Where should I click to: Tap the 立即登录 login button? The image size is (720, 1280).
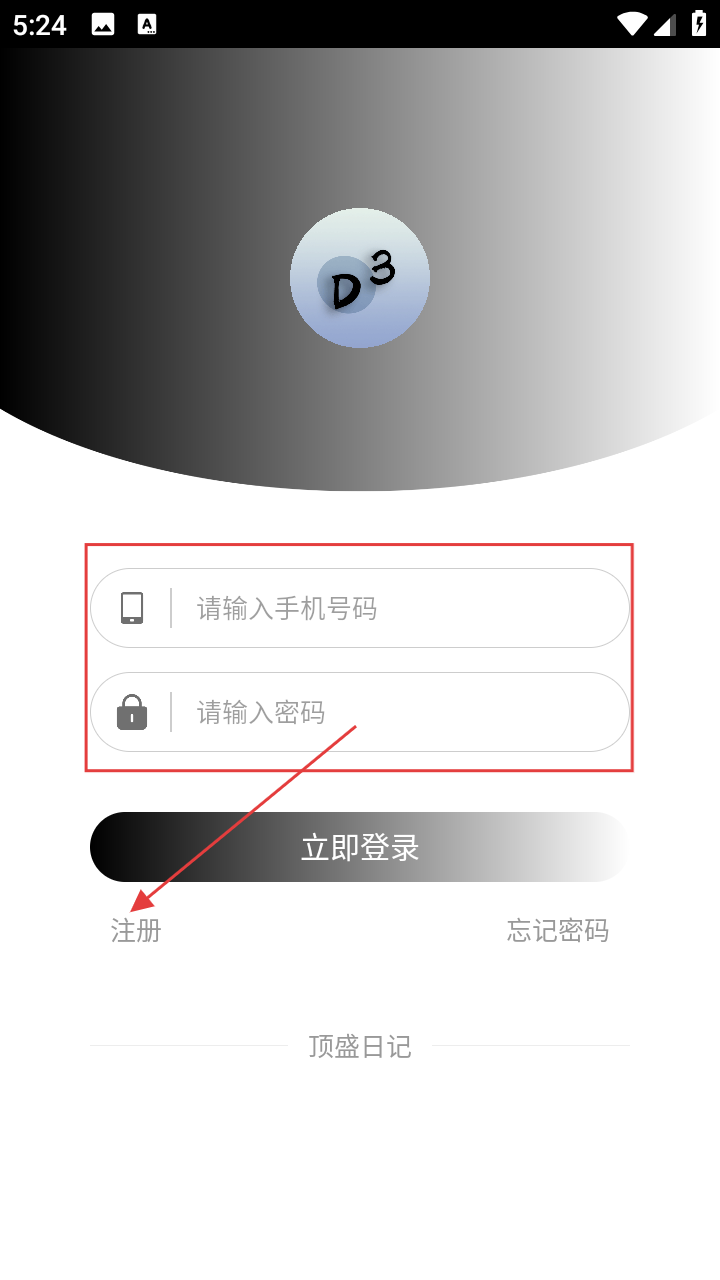360,847
